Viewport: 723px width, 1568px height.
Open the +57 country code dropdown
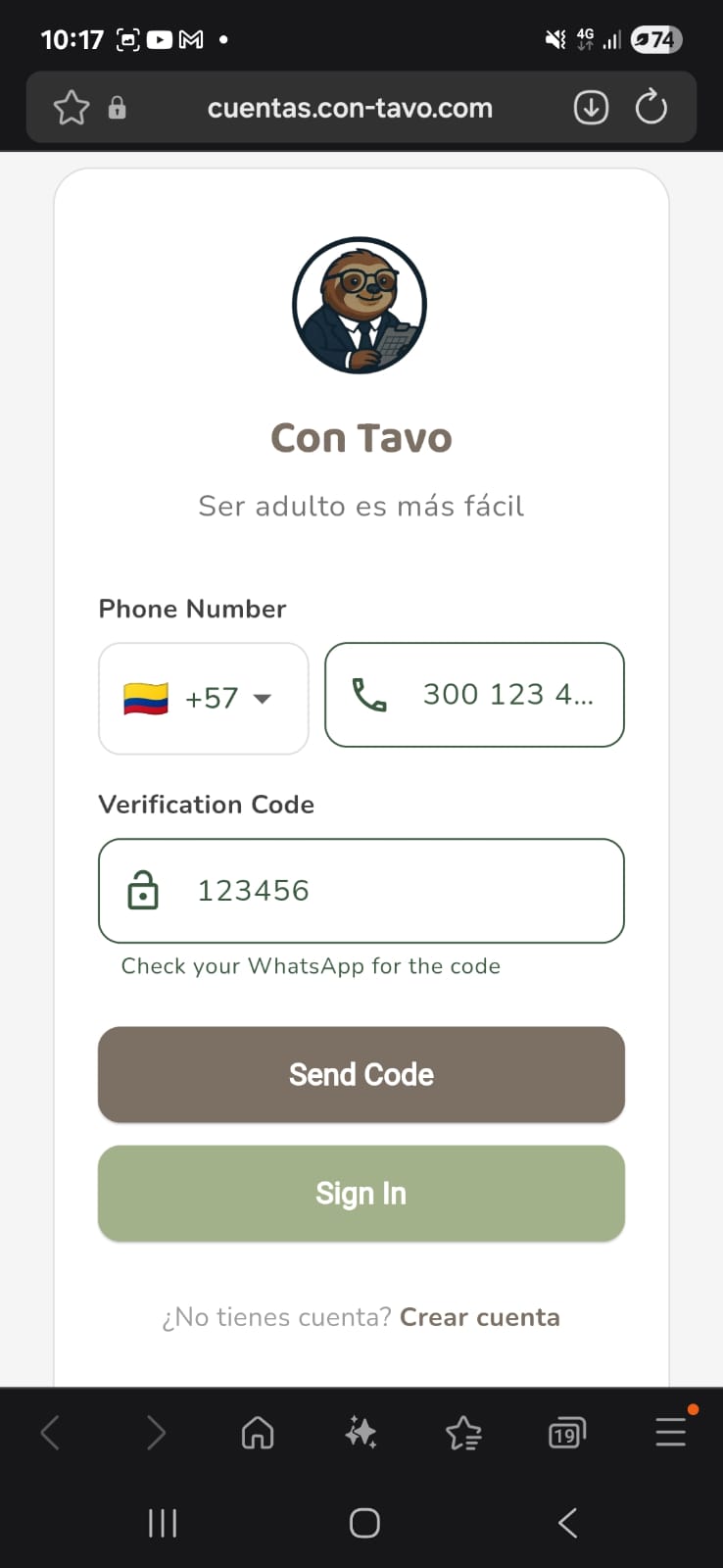tap(203, 699)
